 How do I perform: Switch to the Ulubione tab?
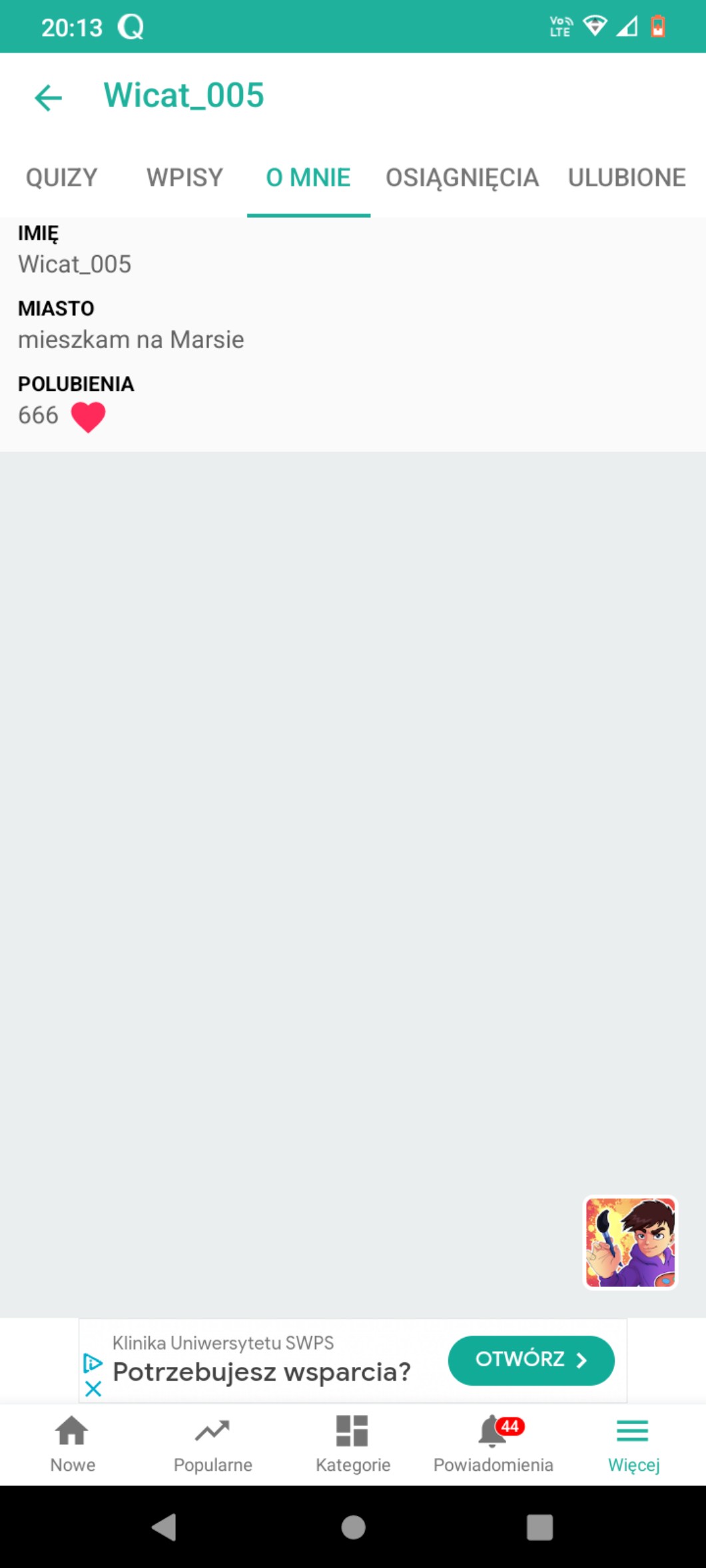tap(626, 178)
